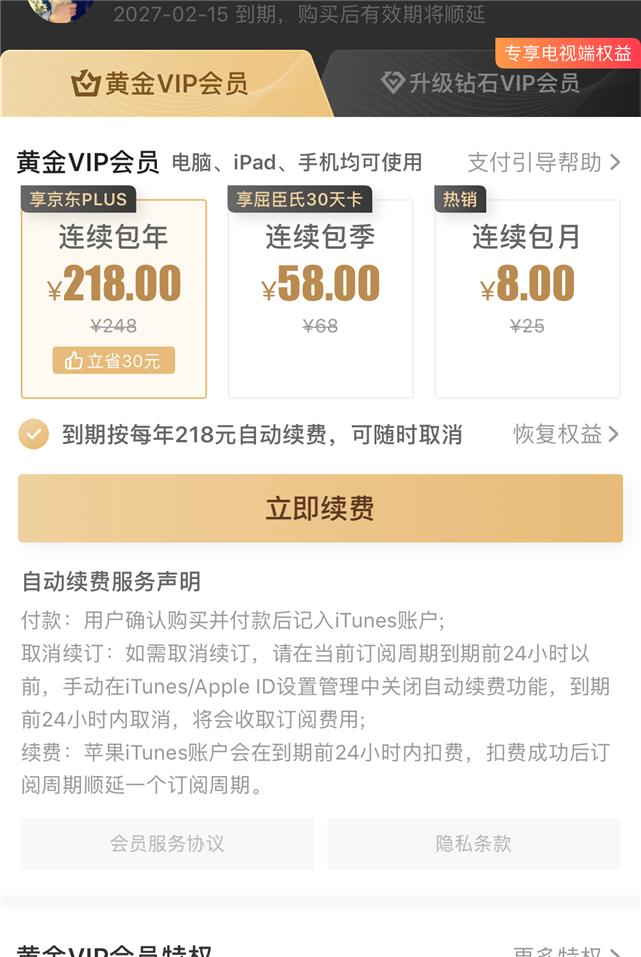This screenshot has height=957, width=641.
Task: Switch to the 升级钻石VIP会员 tab
Action: coord(480,84)
